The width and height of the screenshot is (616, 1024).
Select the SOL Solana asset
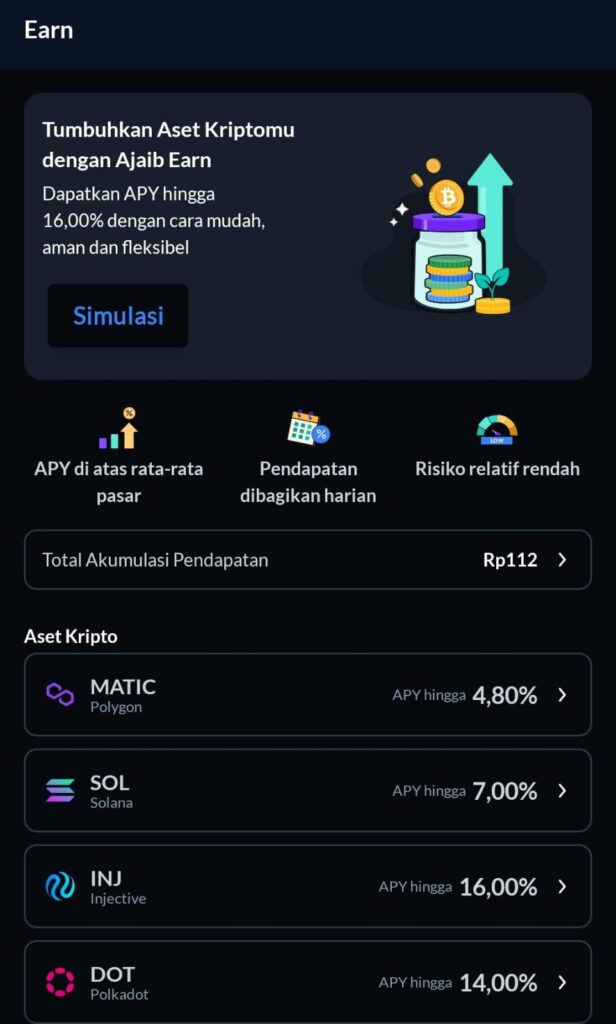pos(307,791)
